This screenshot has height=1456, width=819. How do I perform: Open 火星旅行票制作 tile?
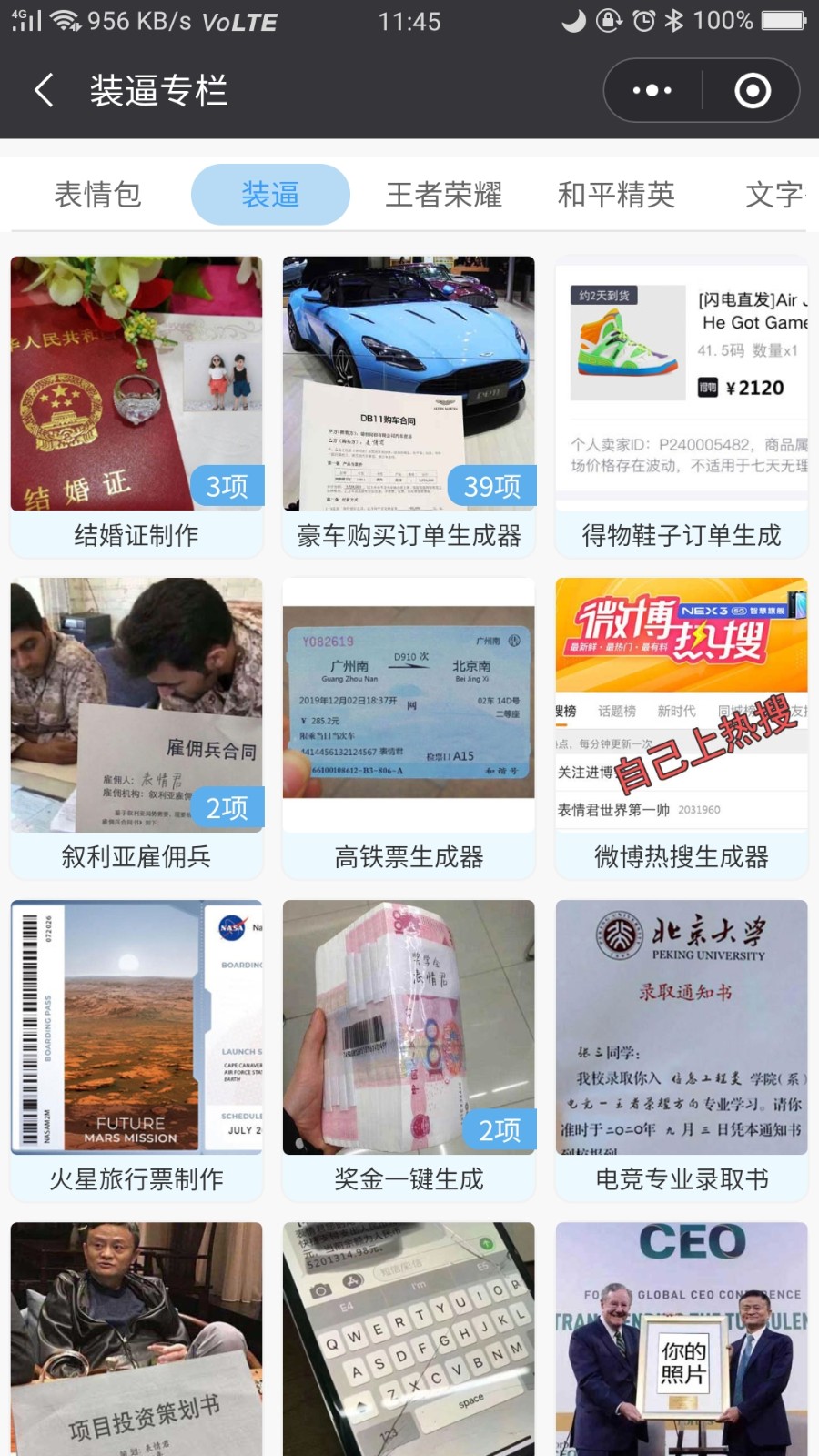[136, 1049]
